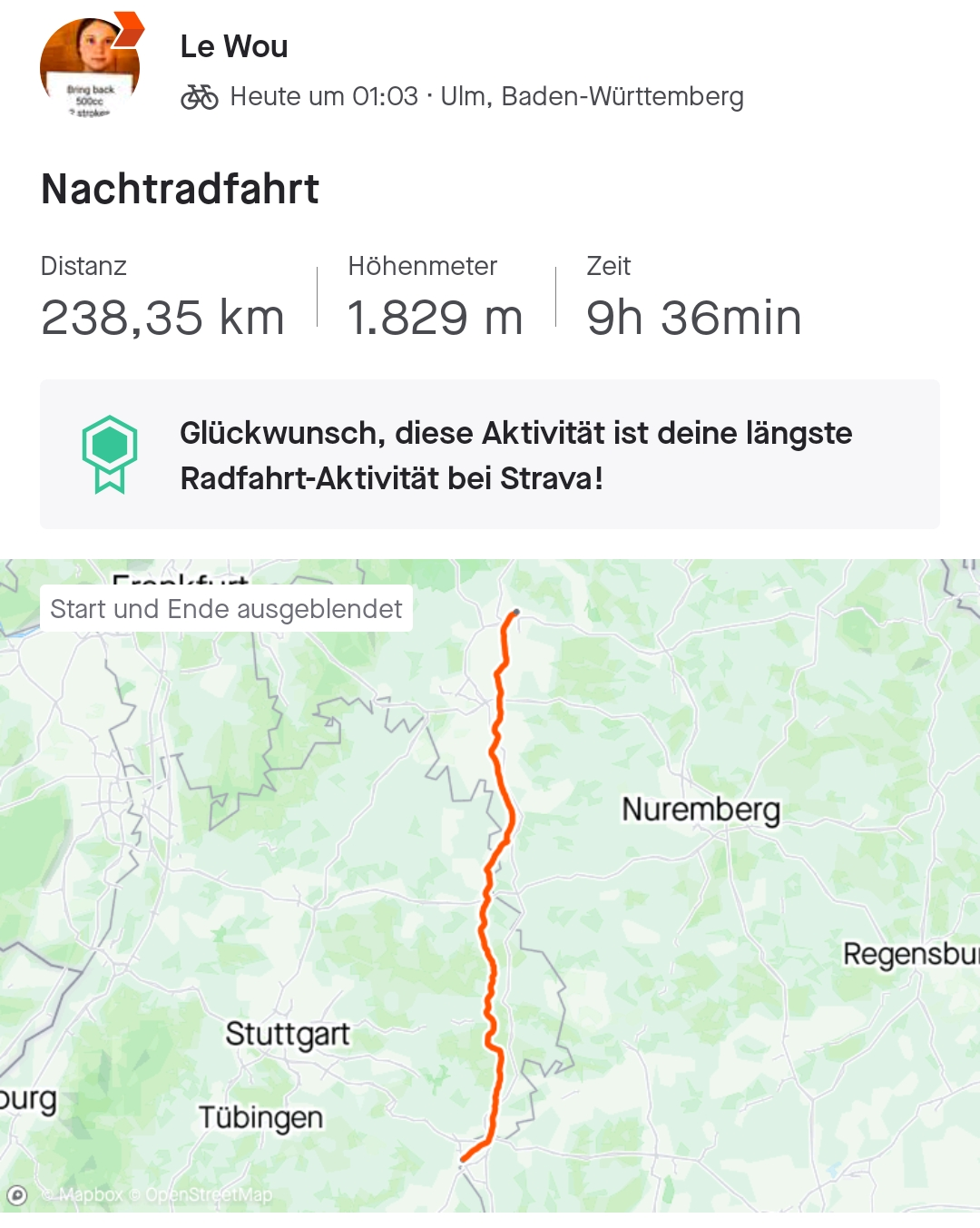The image size is (980, 1228).
Task: Tap the athlete name Le Wou
Action: [234, 46]
